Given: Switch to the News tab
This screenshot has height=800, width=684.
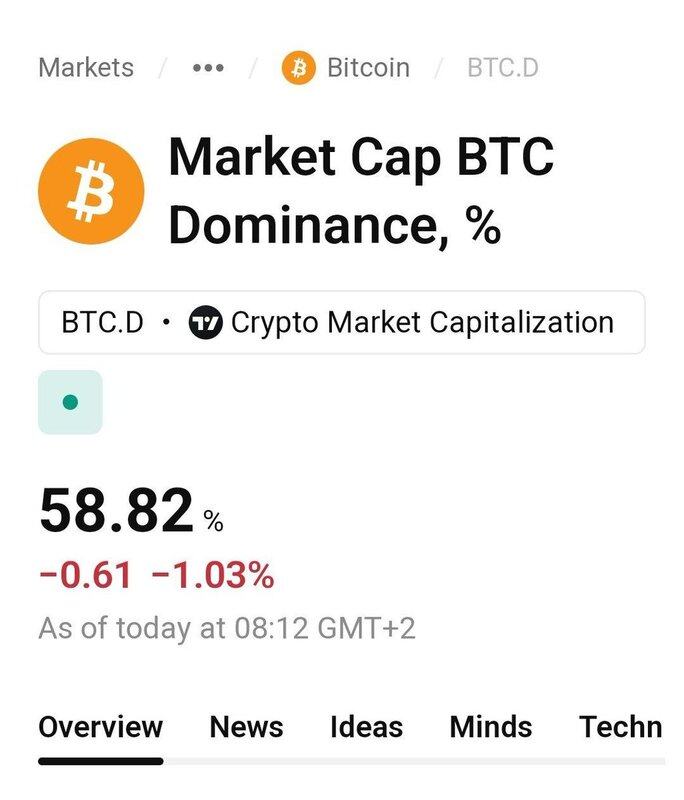Looking at the screenshot, I should click(x=246, y=727).
